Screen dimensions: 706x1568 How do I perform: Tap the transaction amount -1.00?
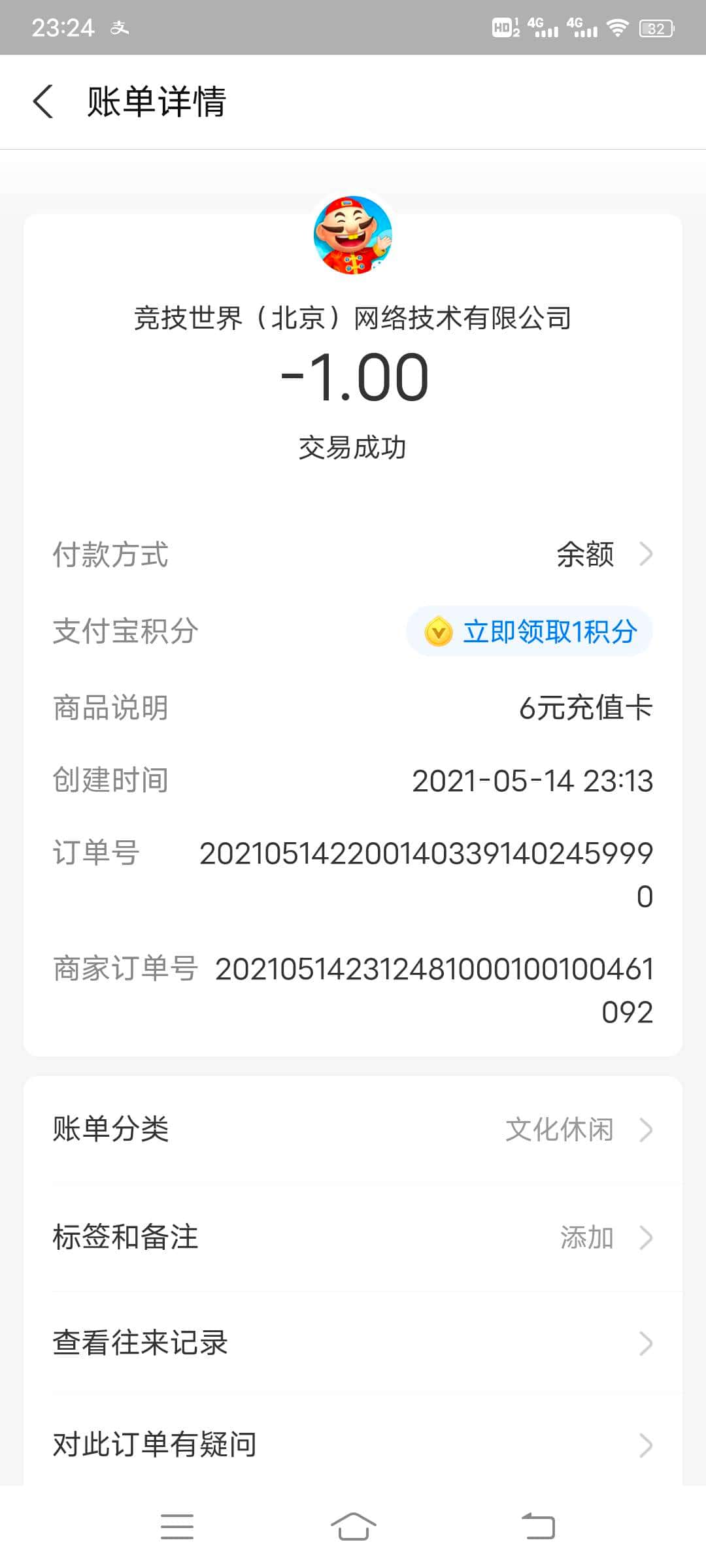[x=353, y=379]
